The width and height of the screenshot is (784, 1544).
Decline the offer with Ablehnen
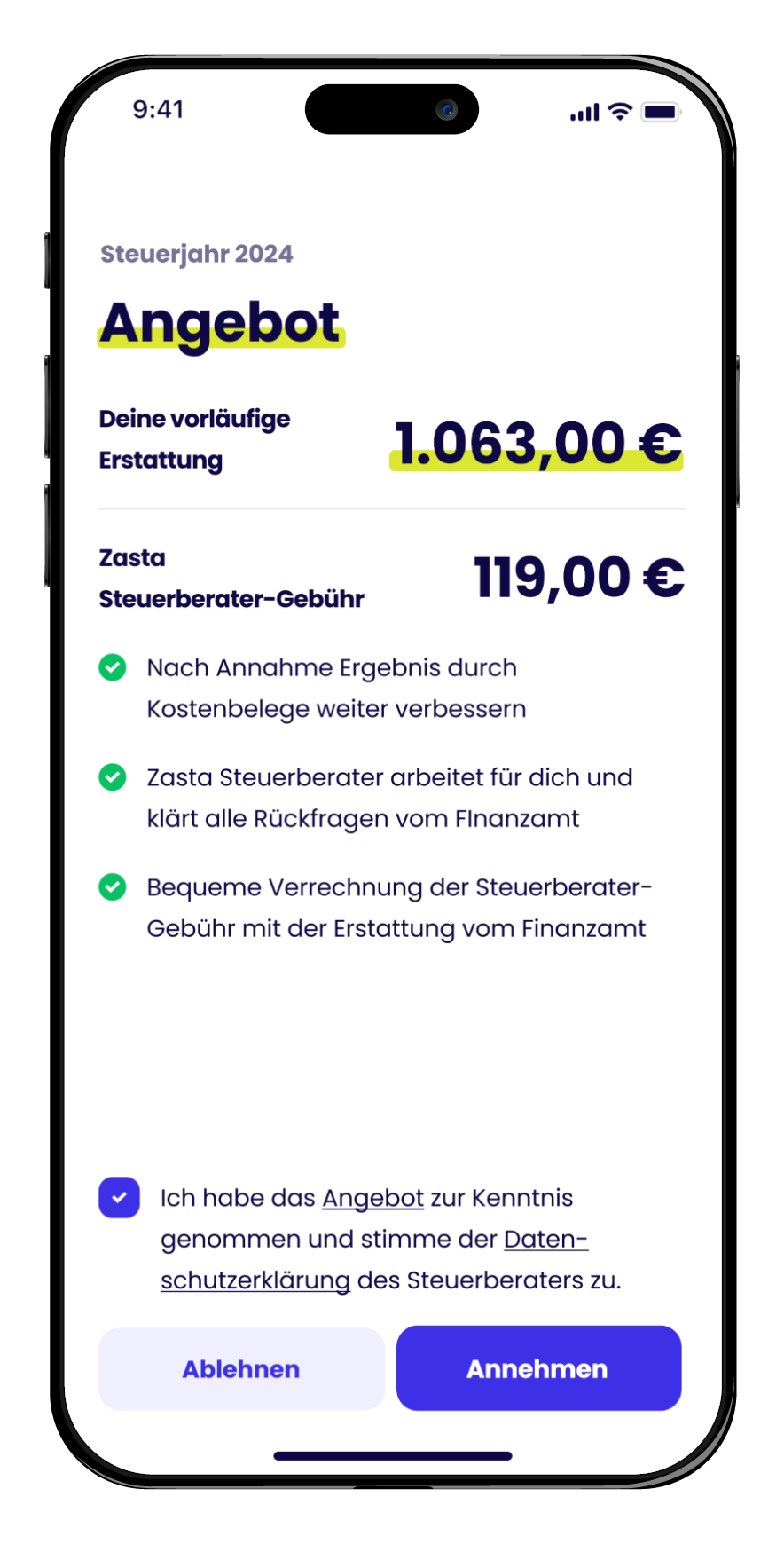click(x=241, y=1368)
